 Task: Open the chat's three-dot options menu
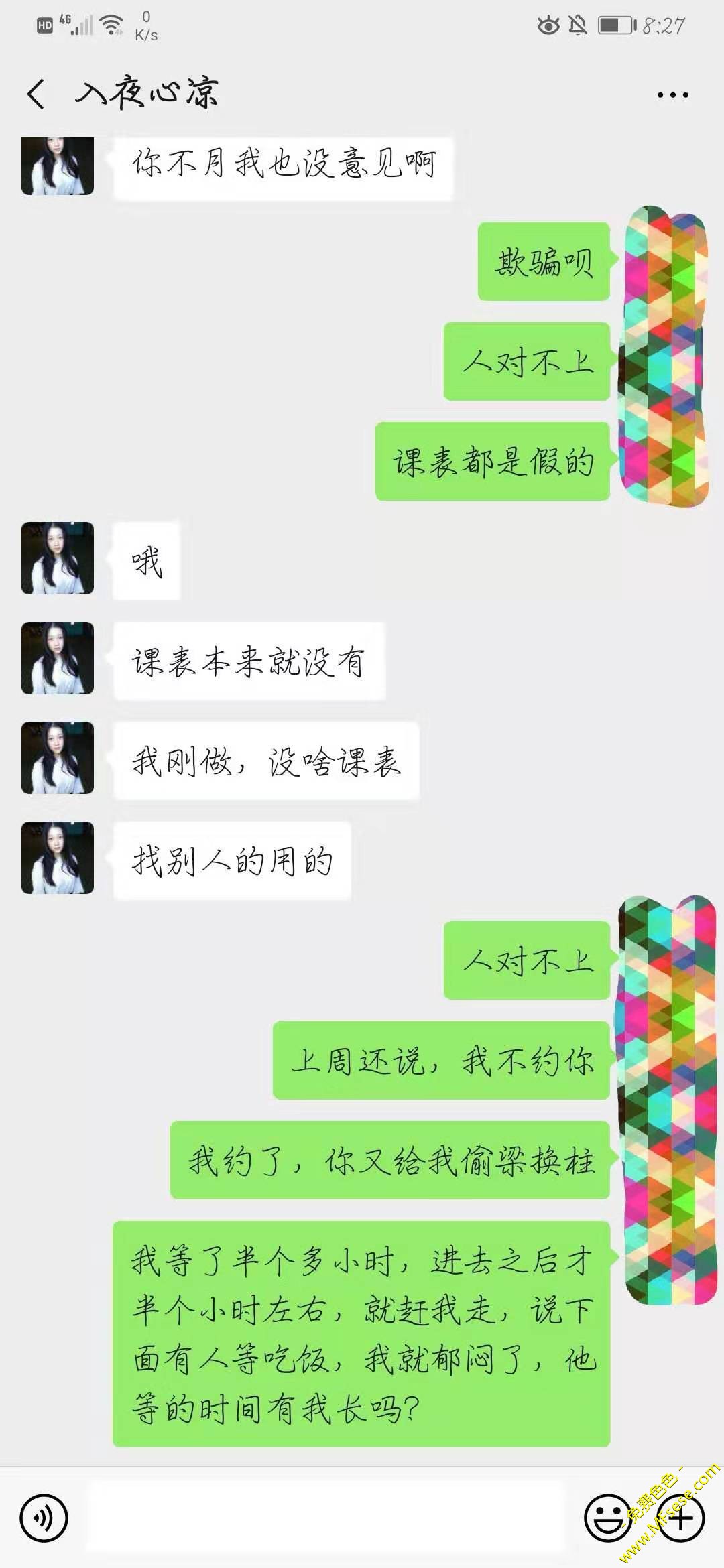pos(672,95)
